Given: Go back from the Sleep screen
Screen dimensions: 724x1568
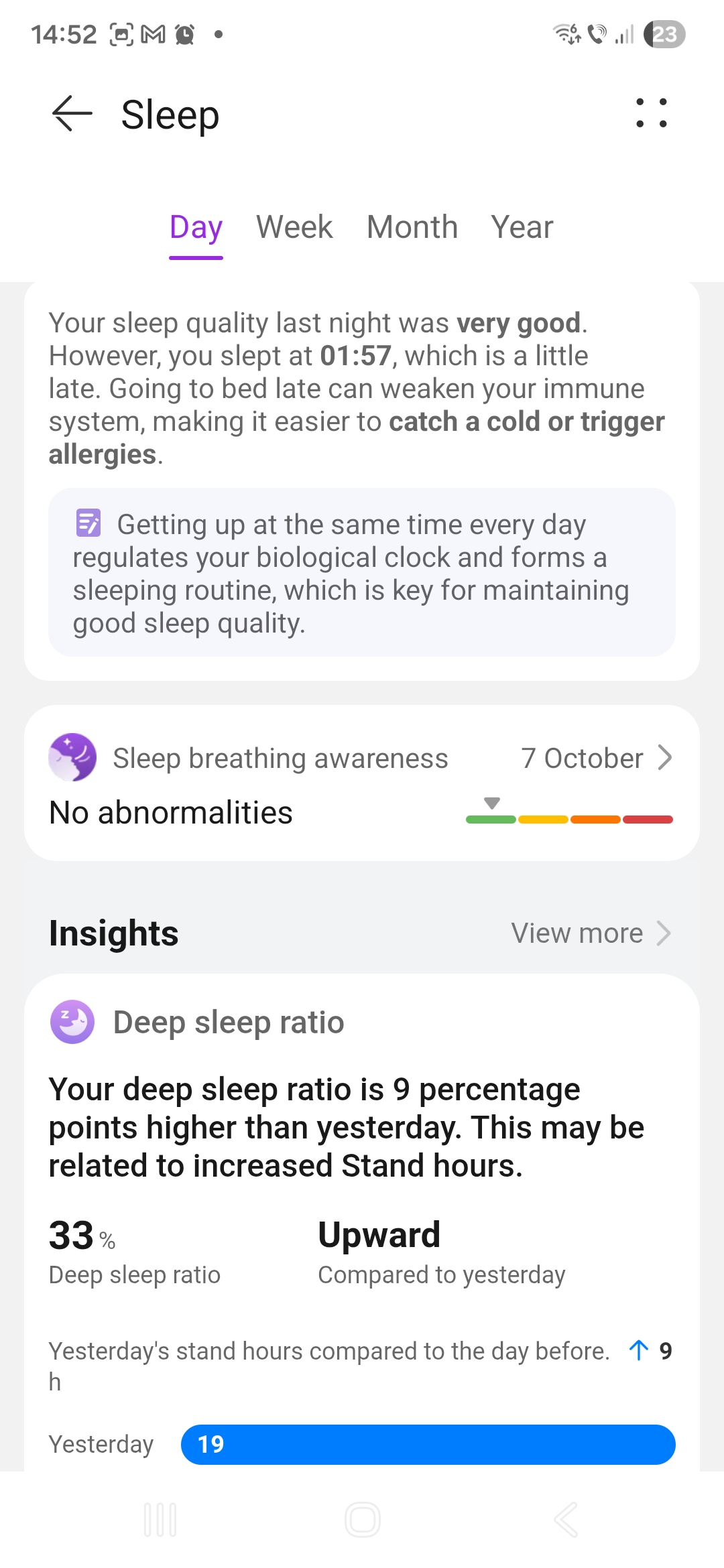Looking at the screenshot, I should point(72,114).
